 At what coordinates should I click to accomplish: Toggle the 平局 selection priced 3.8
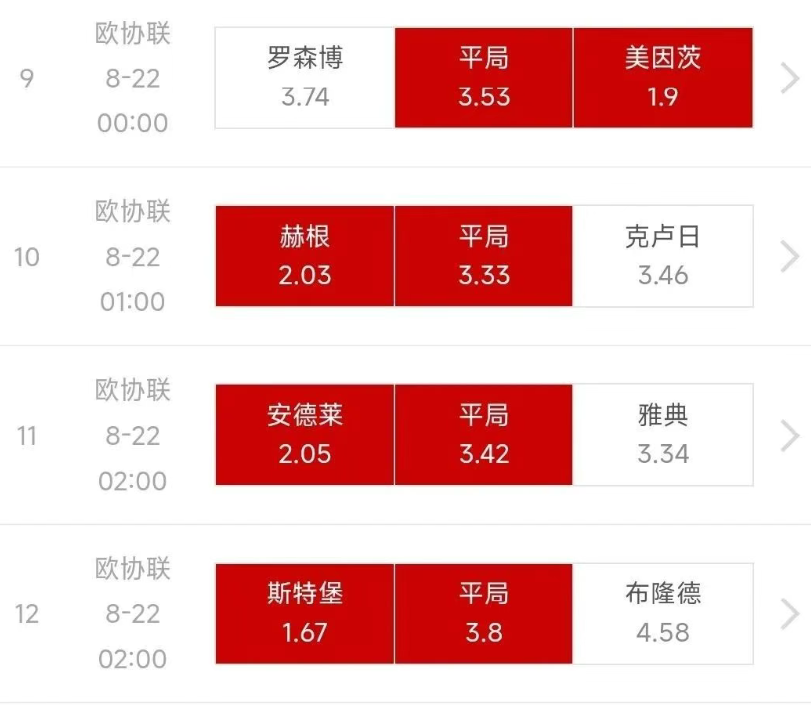tap(484, 613)
